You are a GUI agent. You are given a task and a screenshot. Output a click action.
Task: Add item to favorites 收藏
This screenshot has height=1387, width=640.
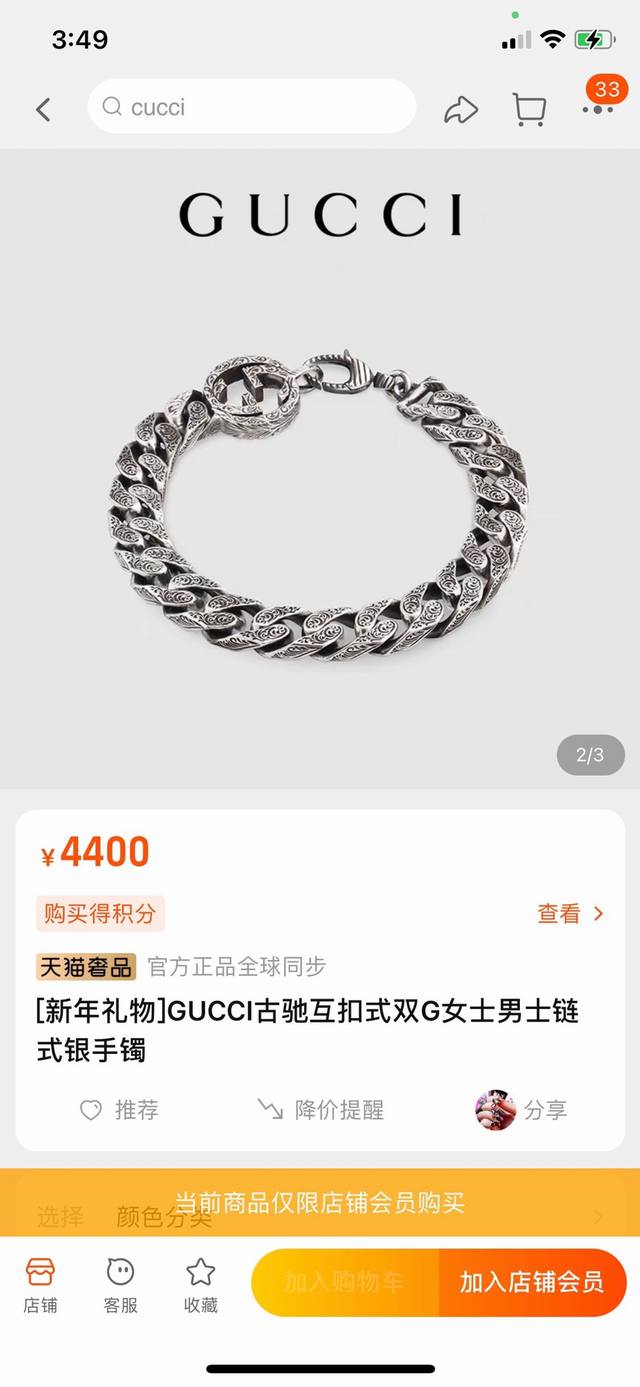coord(201,1284)
